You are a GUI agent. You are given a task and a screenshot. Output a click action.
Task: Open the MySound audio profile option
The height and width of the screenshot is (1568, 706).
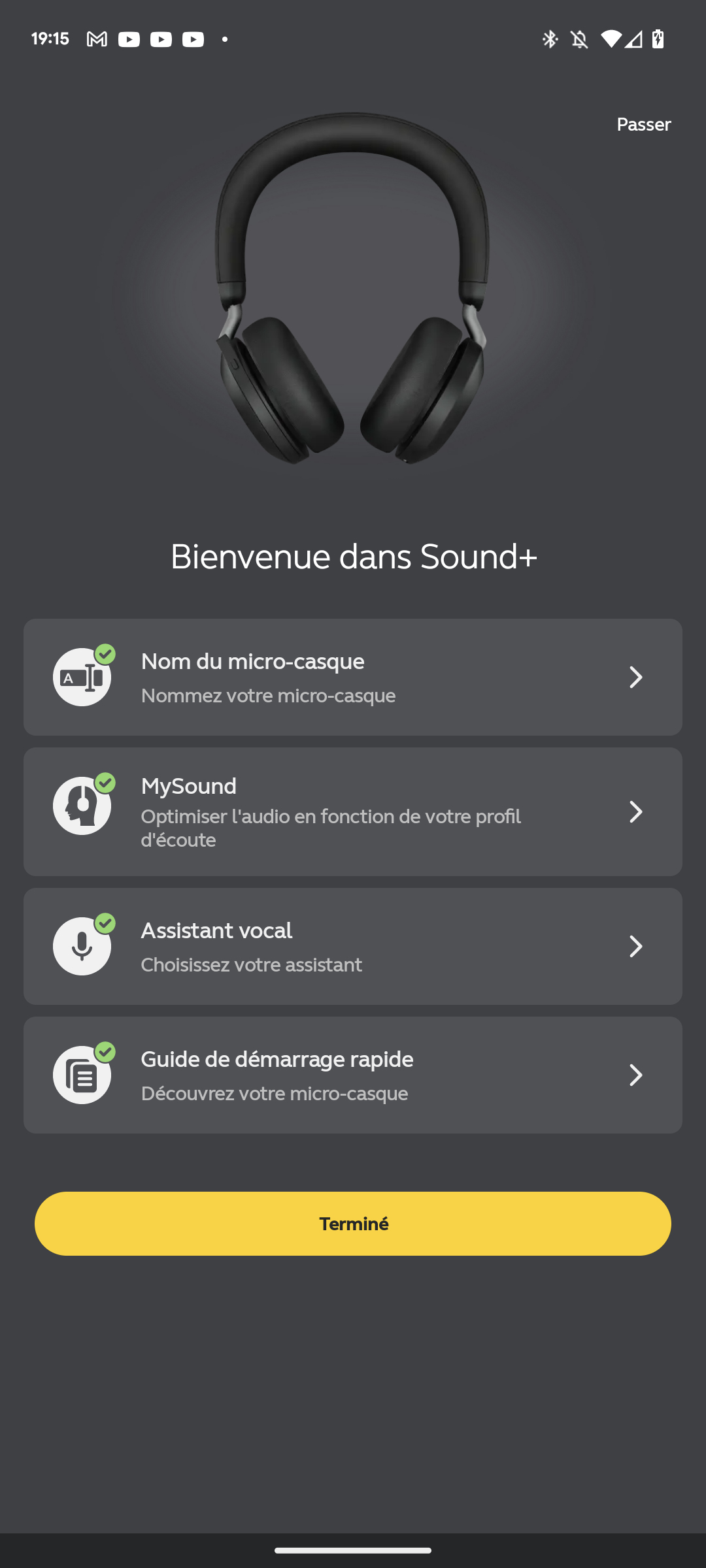tap(353, 811)
